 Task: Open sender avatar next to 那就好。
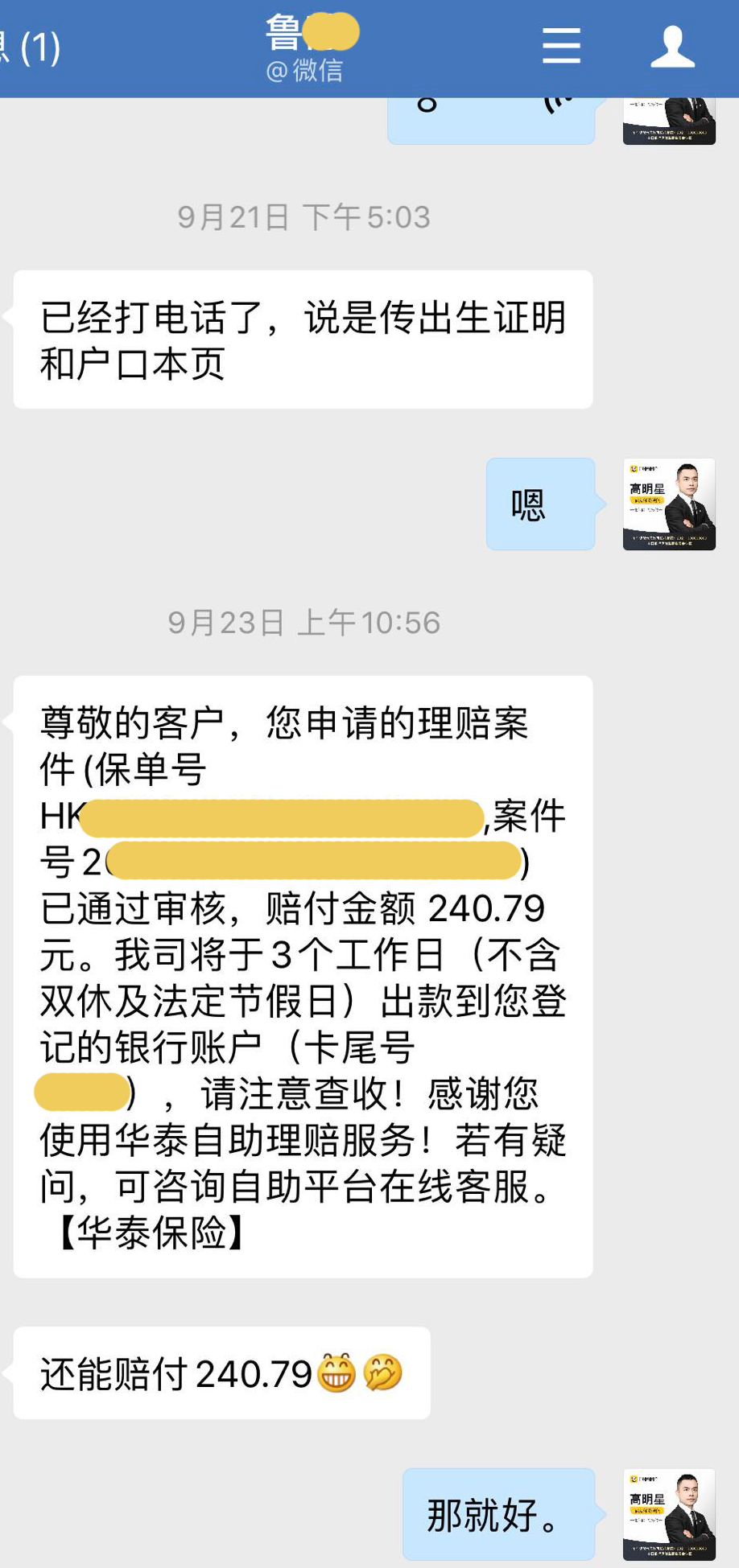pos(669,1515)
